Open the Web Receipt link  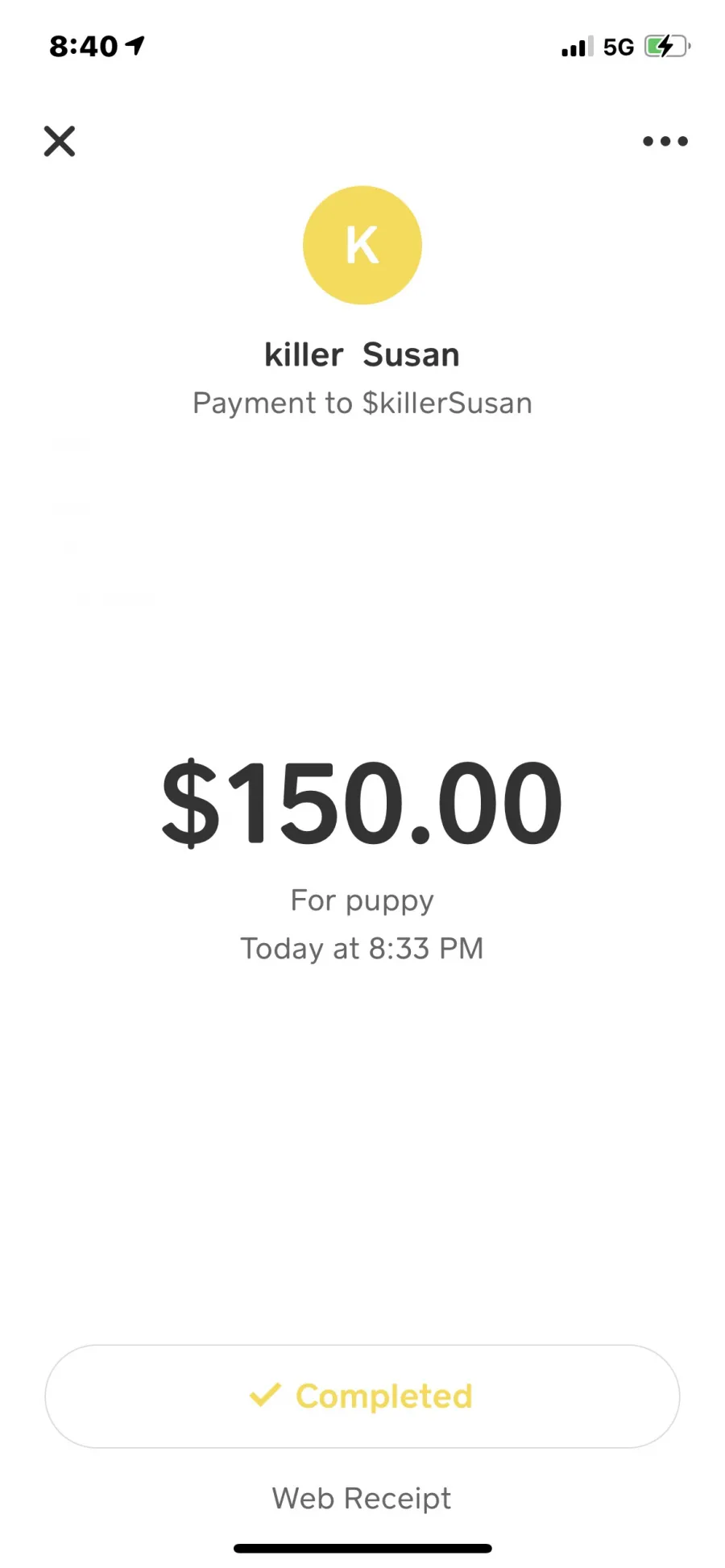tap(362, 1498)
